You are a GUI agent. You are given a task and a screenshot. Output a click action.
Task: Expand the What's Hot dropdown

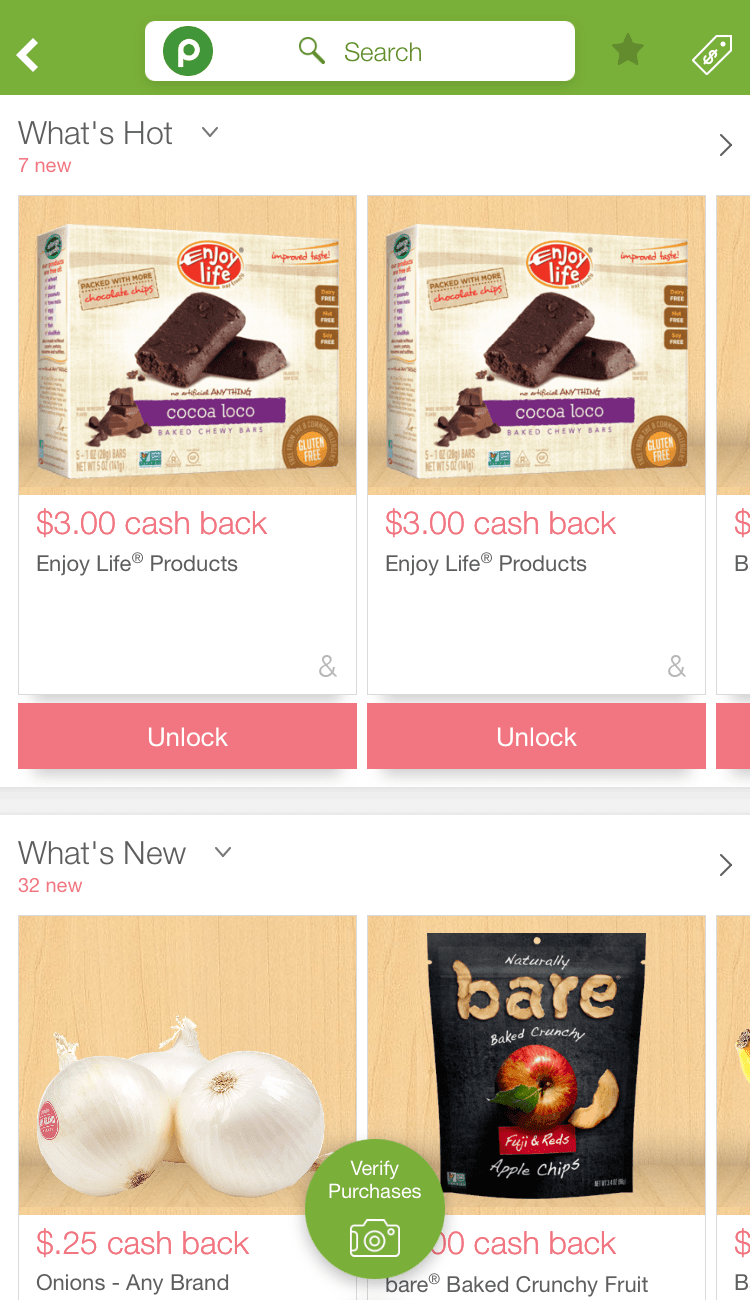(210, 131)
